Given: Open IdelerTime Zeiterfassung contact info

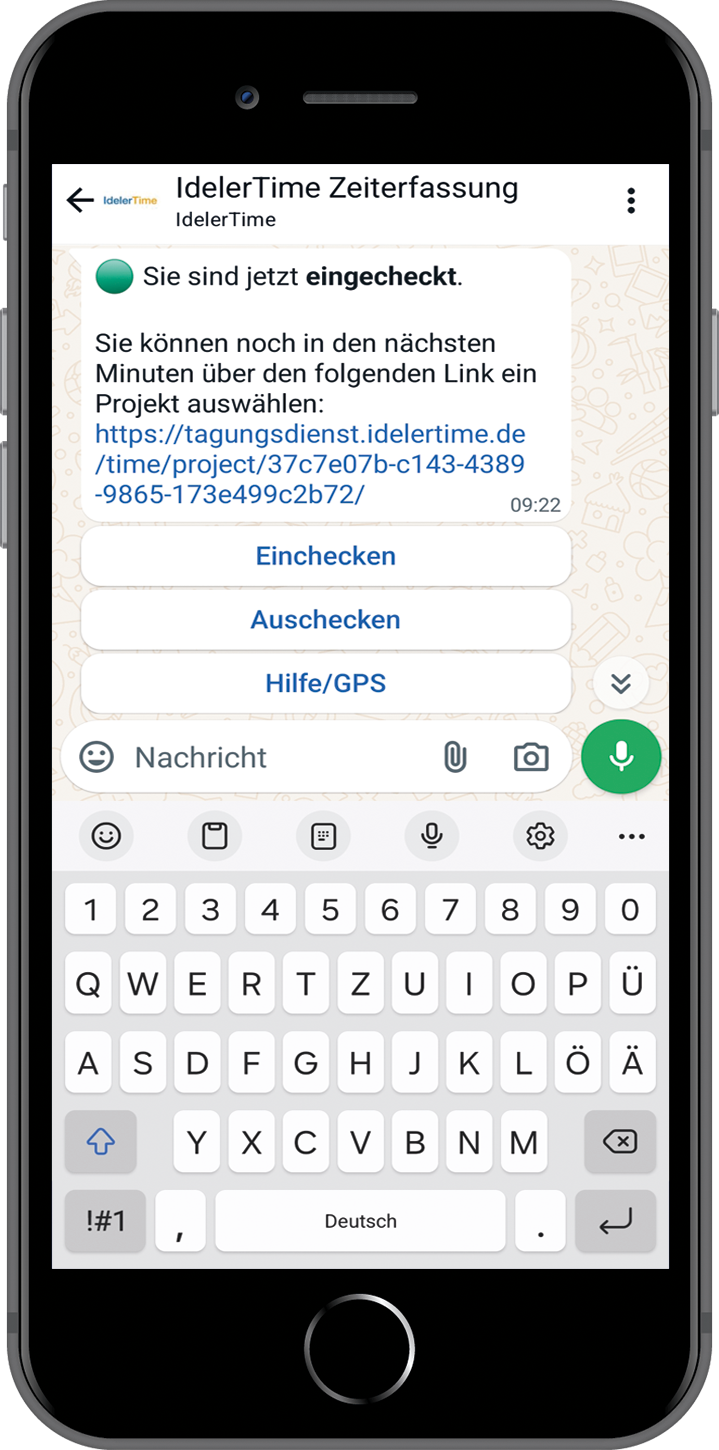Looking at the screenshot, I should click(346, 200).
